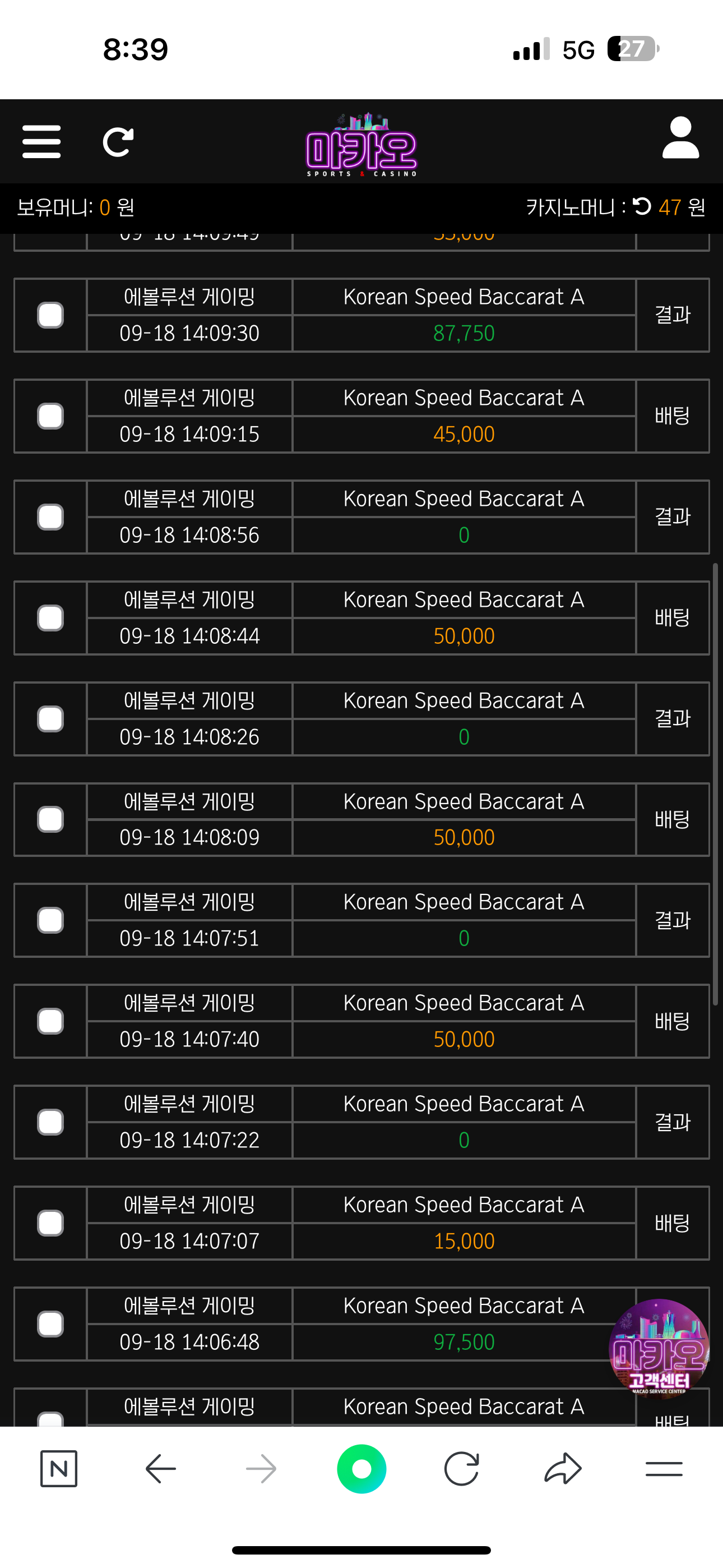Viewport: 723px width, 1568px height.
Task: Refresh the casino money balance
Action: (x=642, y=206)
